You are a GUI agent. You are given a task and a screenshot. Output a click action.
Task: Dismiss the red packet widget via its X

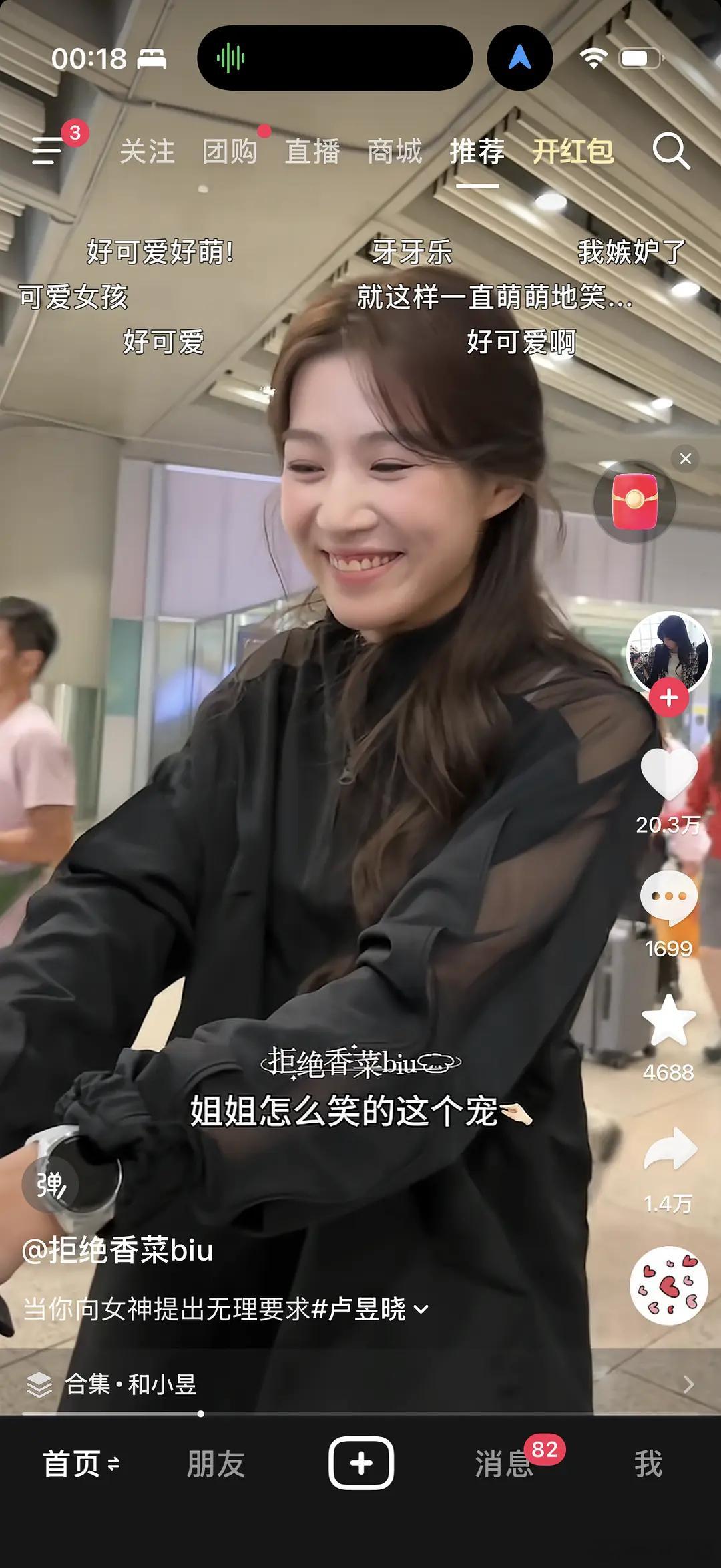[684, 457]
